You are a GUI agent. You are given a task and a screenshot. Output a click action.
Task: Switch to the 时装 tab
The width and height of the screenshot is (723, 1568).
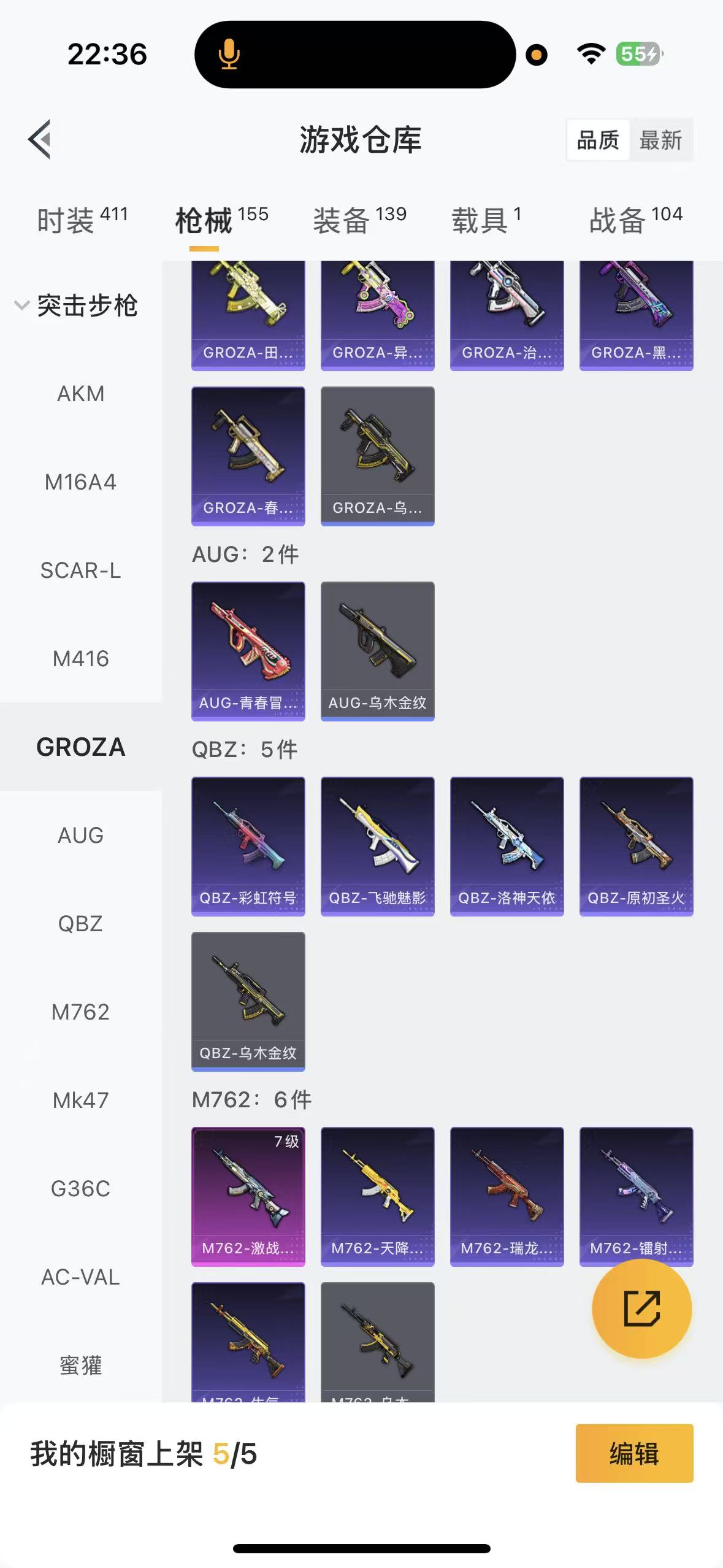click(82, 220)
